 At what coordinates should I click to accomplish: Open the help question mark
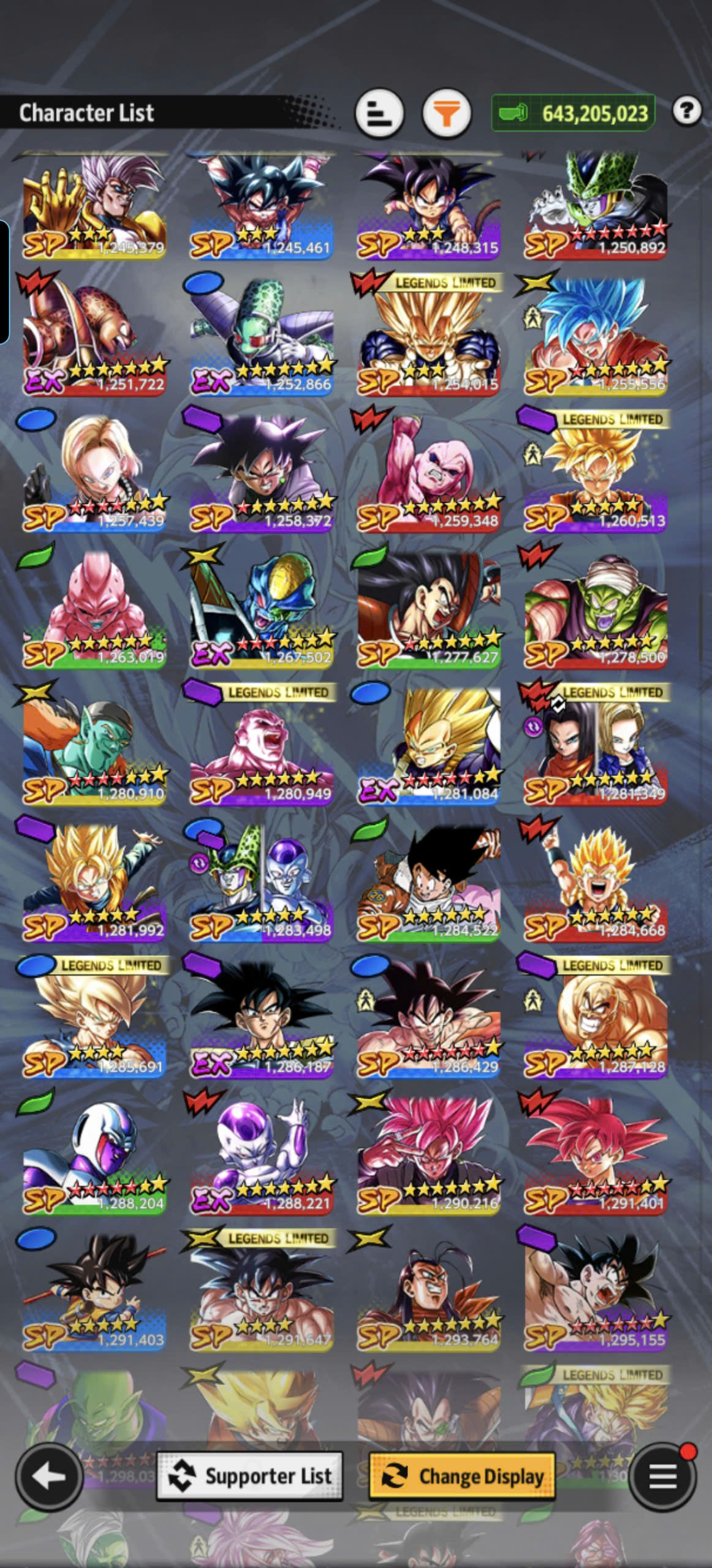coord(686,111)
